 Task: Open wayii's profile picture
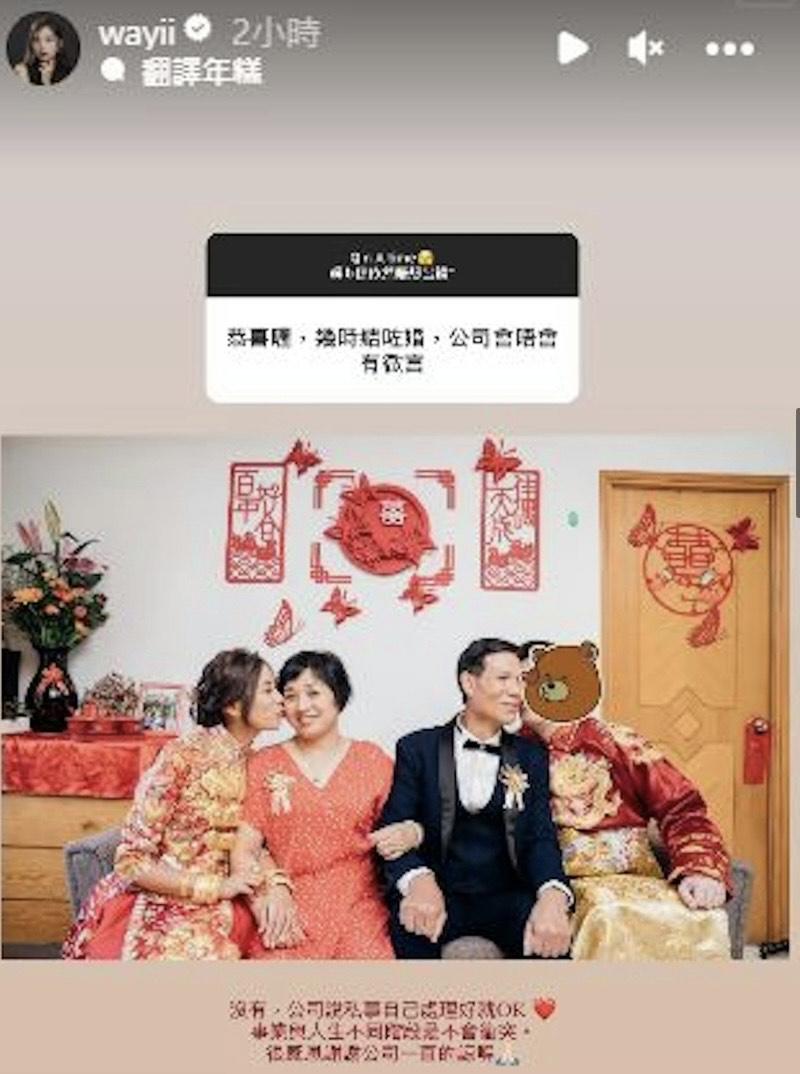pyautogui.click(x=43, y=48)
